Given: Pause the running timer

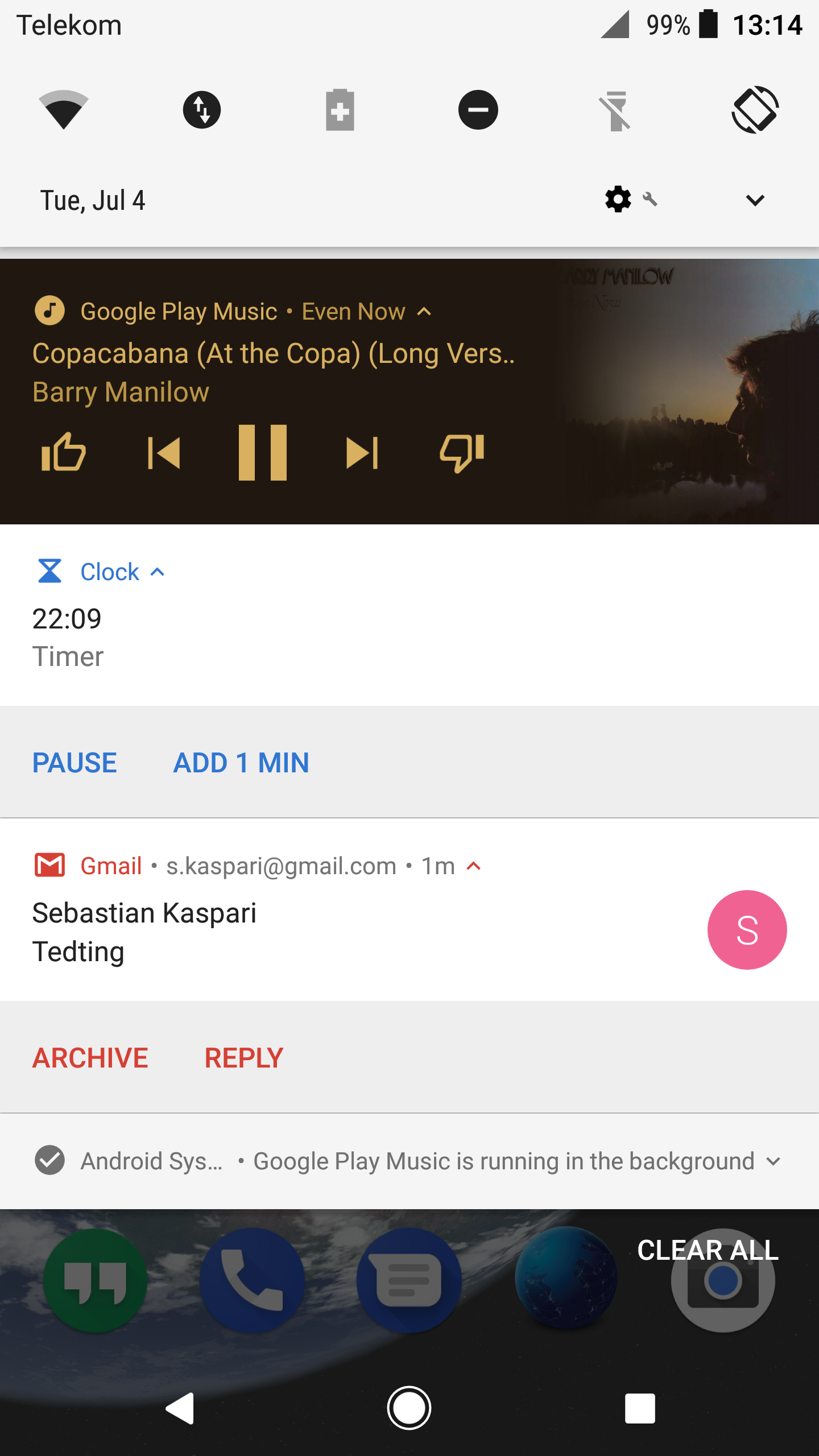Looking at the screenshot, I should coord(75,763).
